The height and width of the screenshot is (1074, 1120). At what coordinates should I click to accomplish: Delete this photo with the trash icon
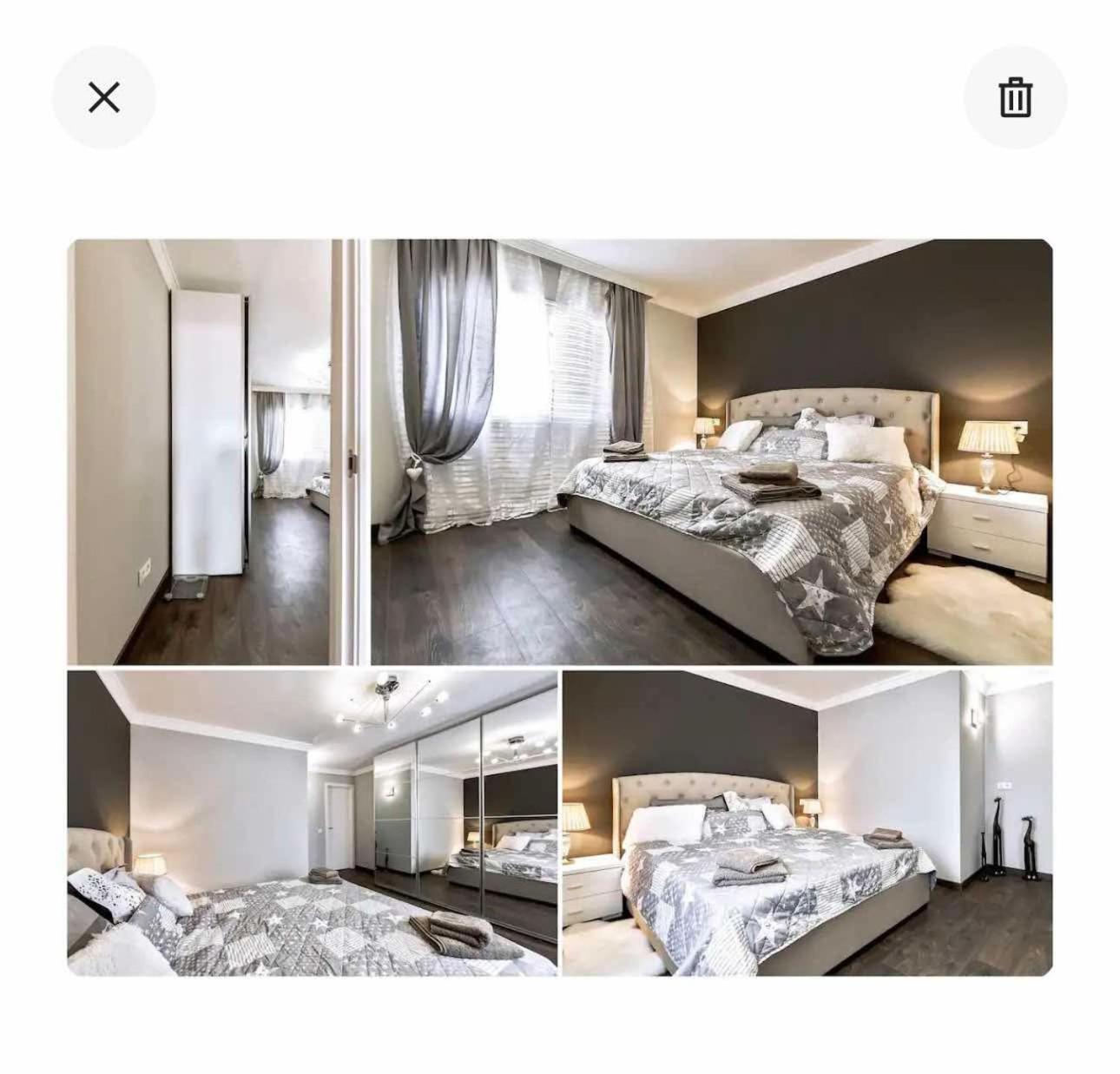[1014, 98]
